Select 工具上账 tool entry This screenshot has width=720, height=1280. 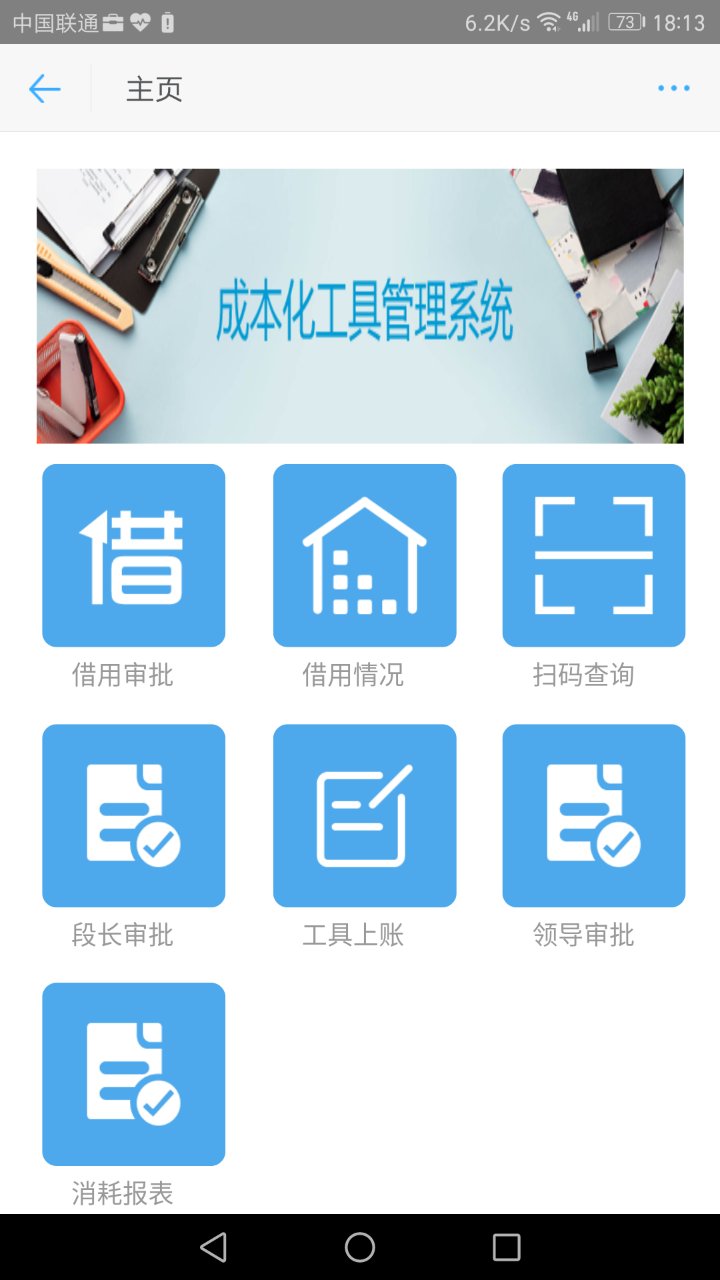[364, 815]
